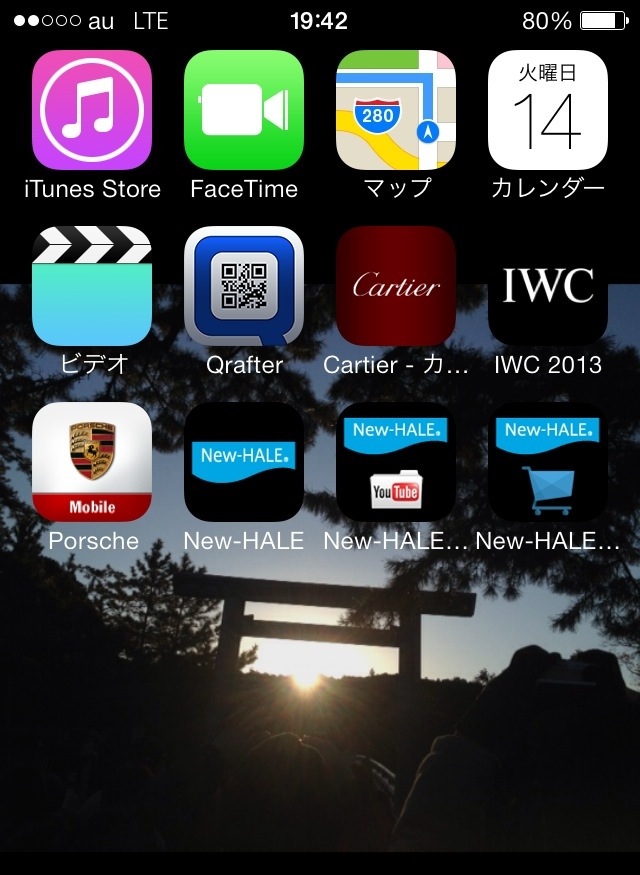Open the マップ (Maps) app
This screenshot has width=640, height=875.
click(396, 111)
